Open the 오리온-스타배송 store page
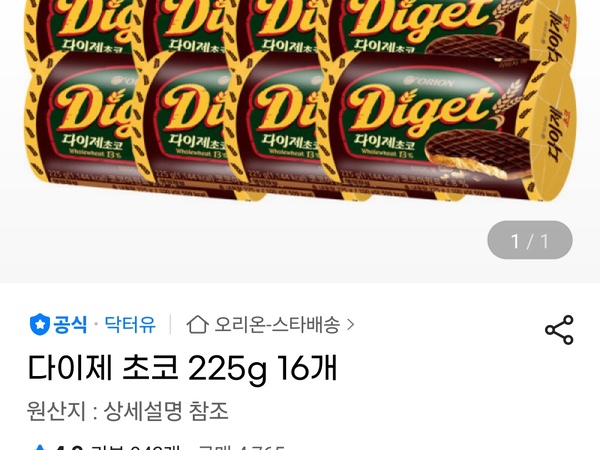The width and height of the screenshot is (600, 450). (271, 324)
